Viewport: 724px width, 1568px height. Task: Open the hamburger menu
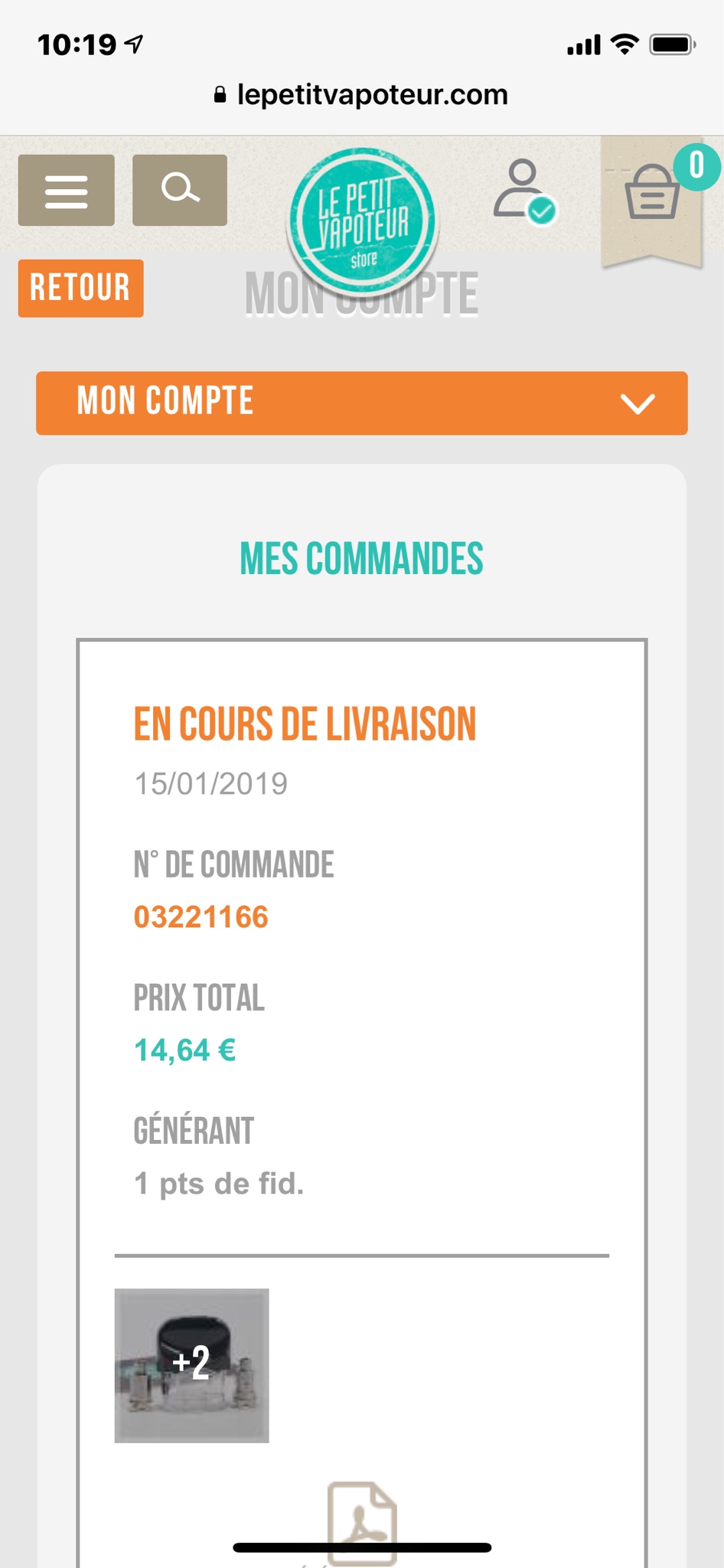(x=67, y=191)
